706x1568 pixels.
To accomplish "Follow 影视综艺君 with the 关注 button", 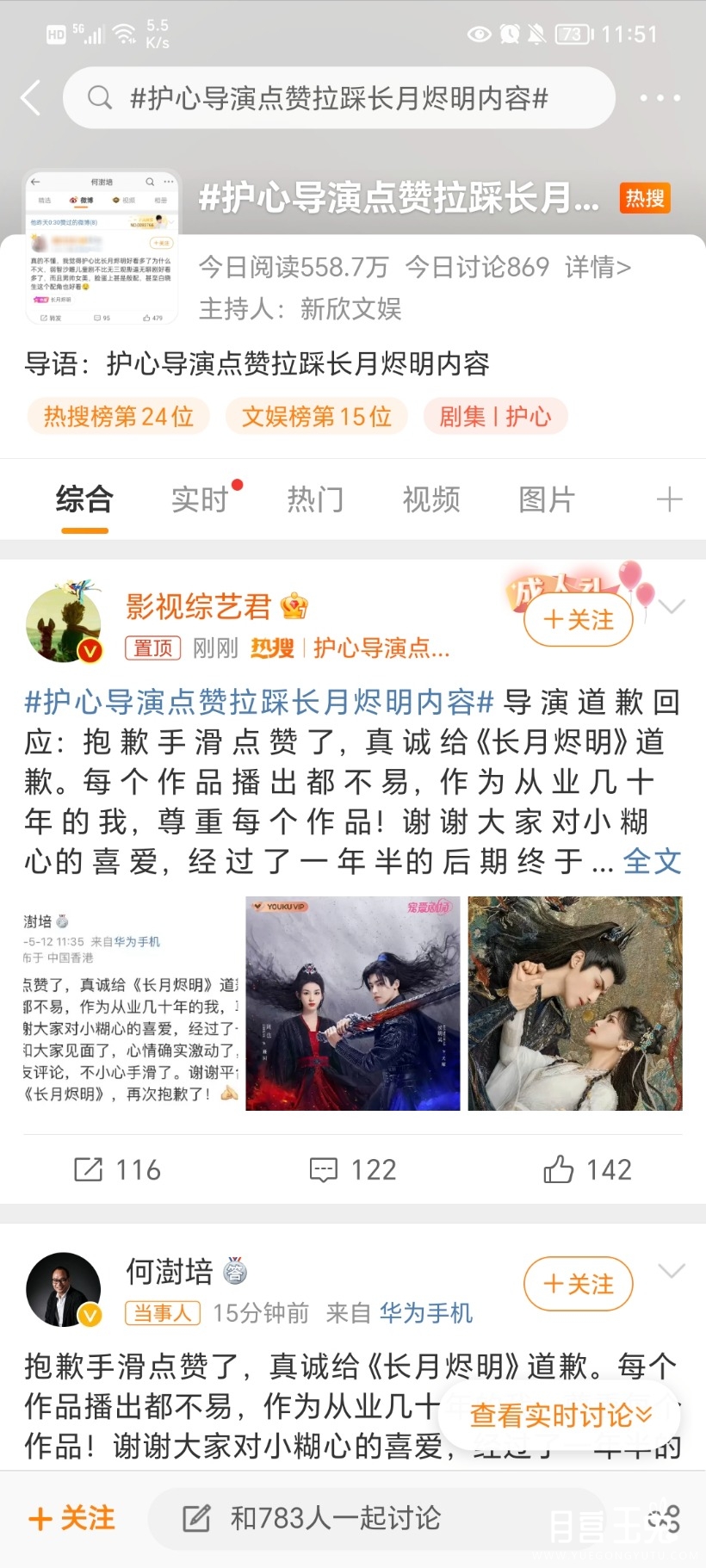I will coord(578,619).
